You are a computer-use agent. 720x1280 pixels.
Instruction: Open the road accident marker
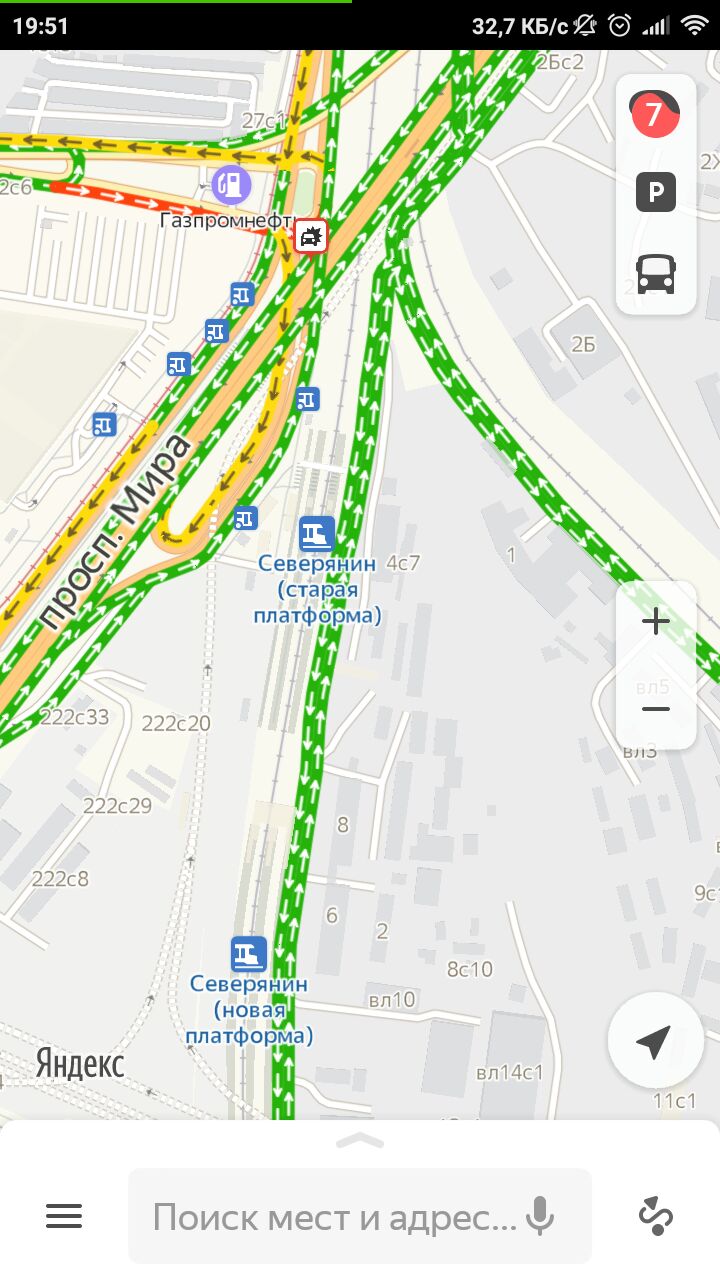(x=310, y=236)
